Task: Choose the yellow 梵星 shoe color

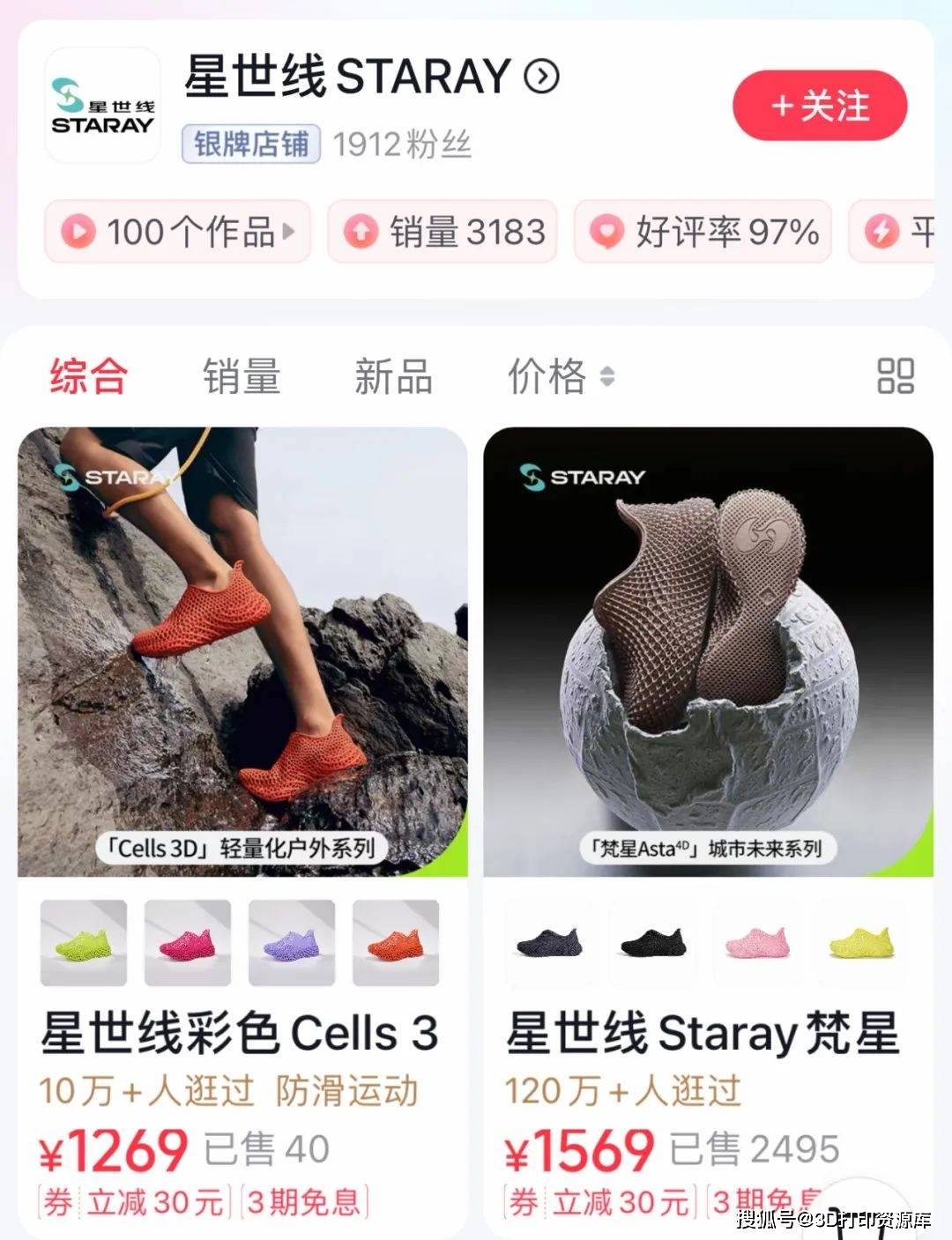Action: point(861,943)
